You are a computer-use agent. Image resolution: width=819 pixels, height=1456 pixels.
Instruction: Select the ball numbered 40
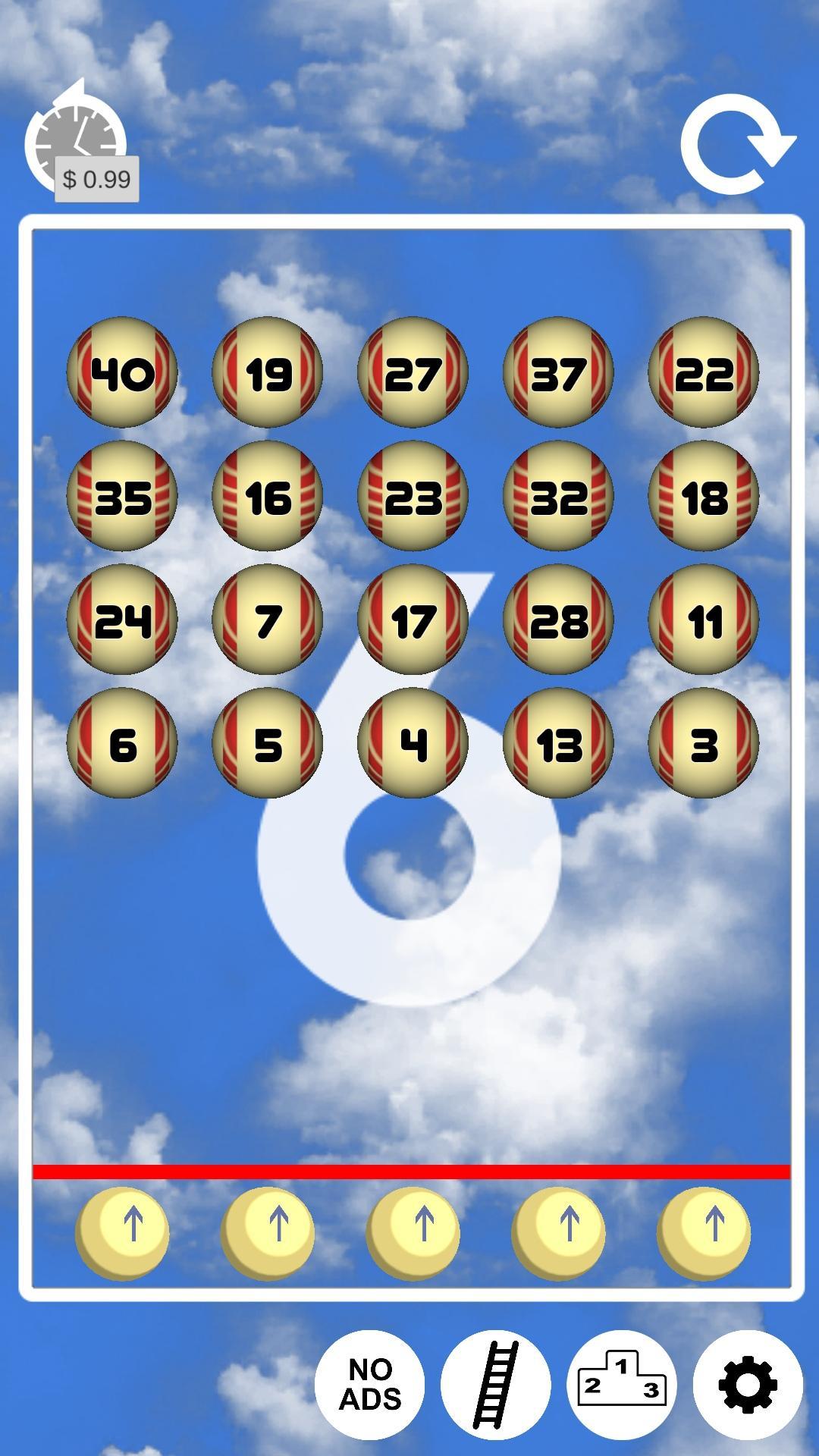[122, 372]
